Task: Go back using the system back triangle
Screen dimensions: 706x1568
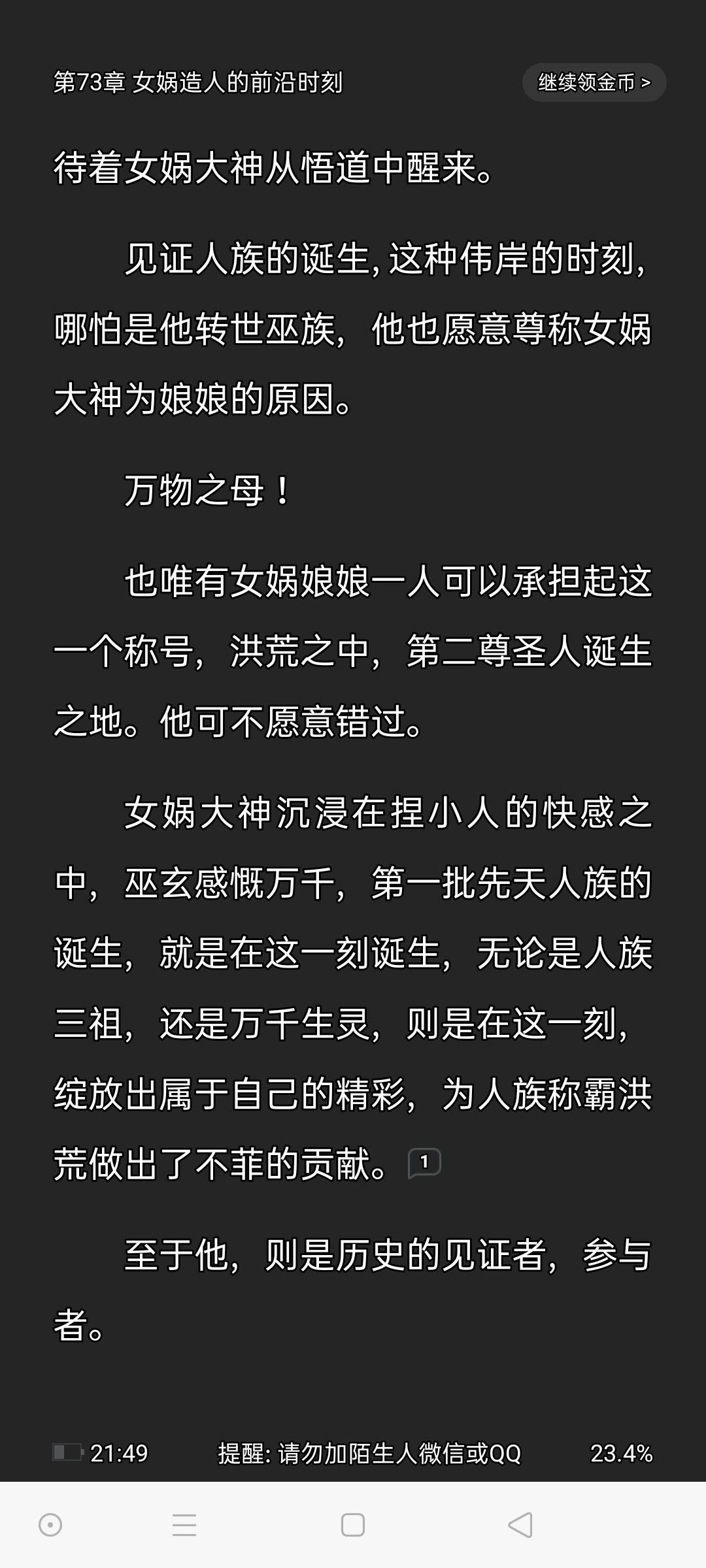Action: (x=520, y=1526)
